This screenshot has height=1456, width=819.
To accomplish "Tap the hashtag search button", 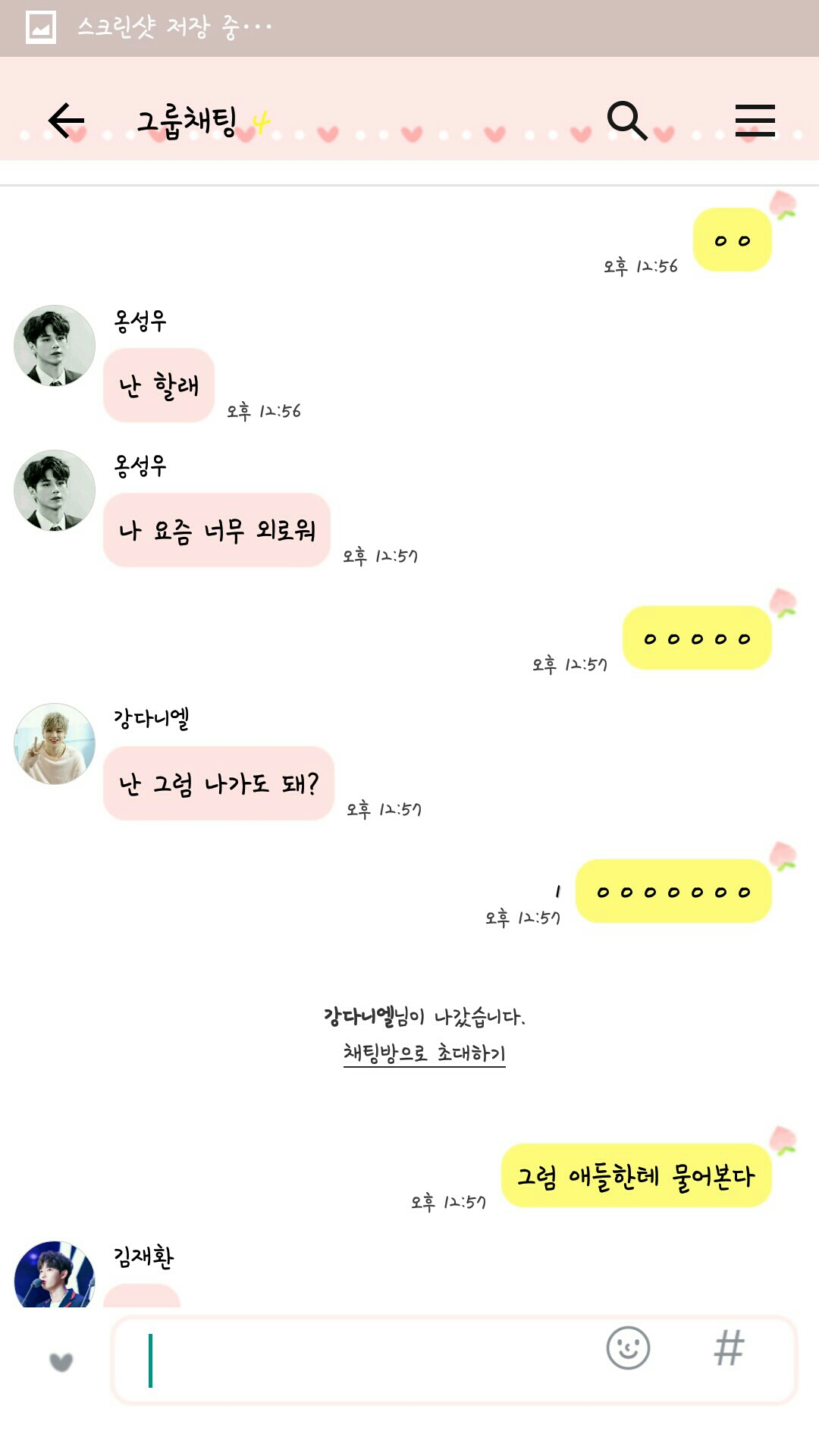I will tap(729, 1348).
